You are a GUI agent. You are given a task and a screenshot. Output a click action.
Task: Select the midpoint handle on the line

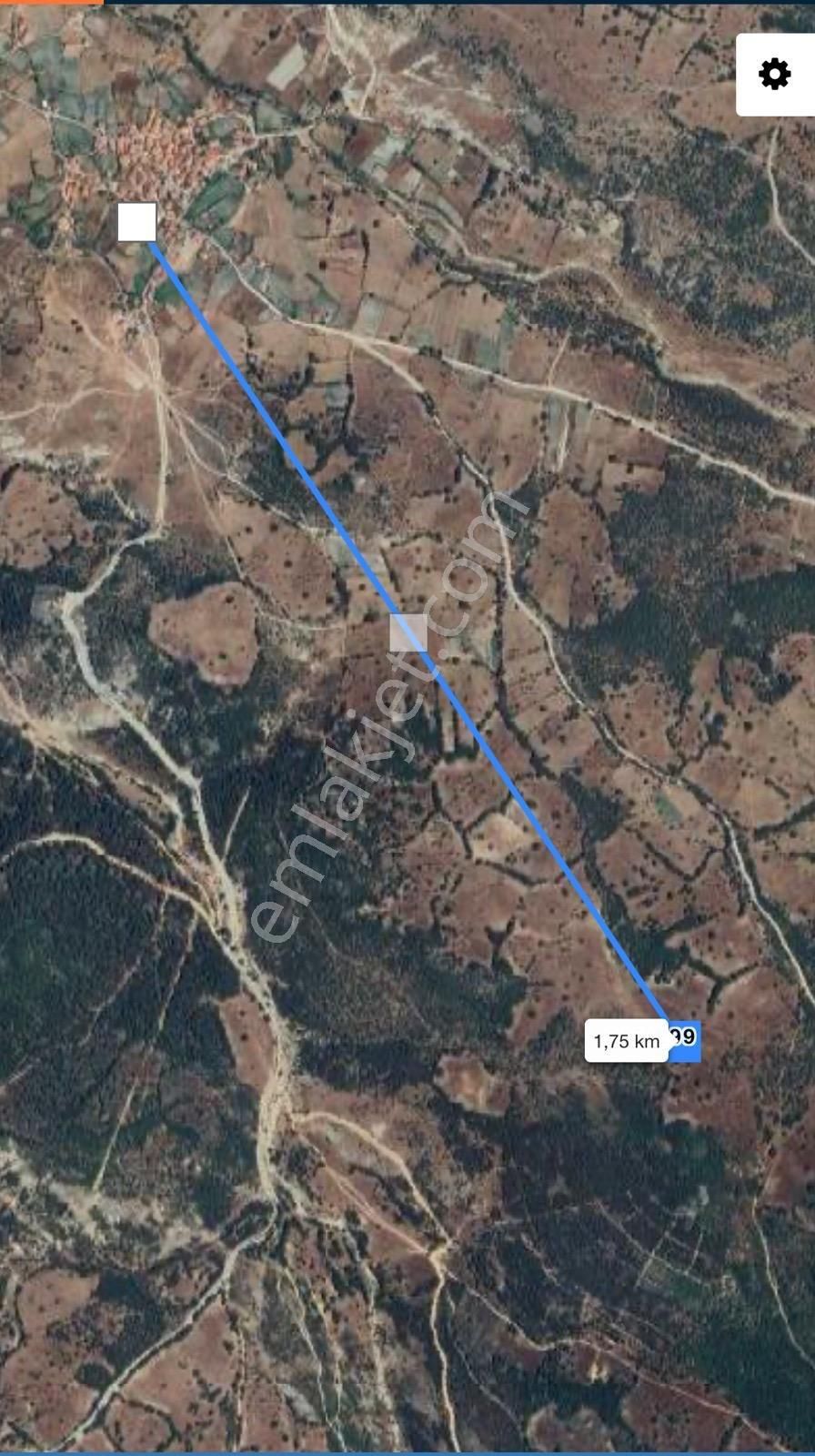(x=408, y=633)
